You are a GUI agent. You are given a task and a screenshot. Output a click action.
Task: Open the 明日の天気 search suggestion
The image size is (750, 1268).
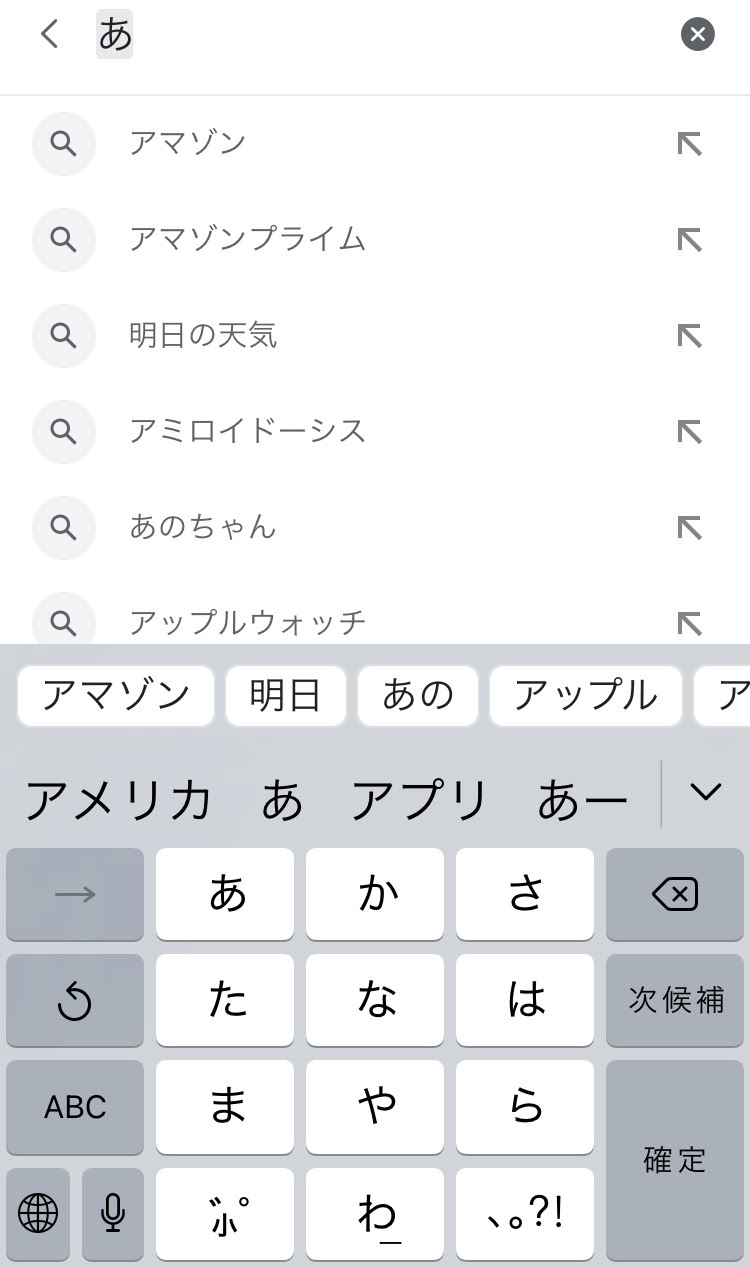(203, 336)
